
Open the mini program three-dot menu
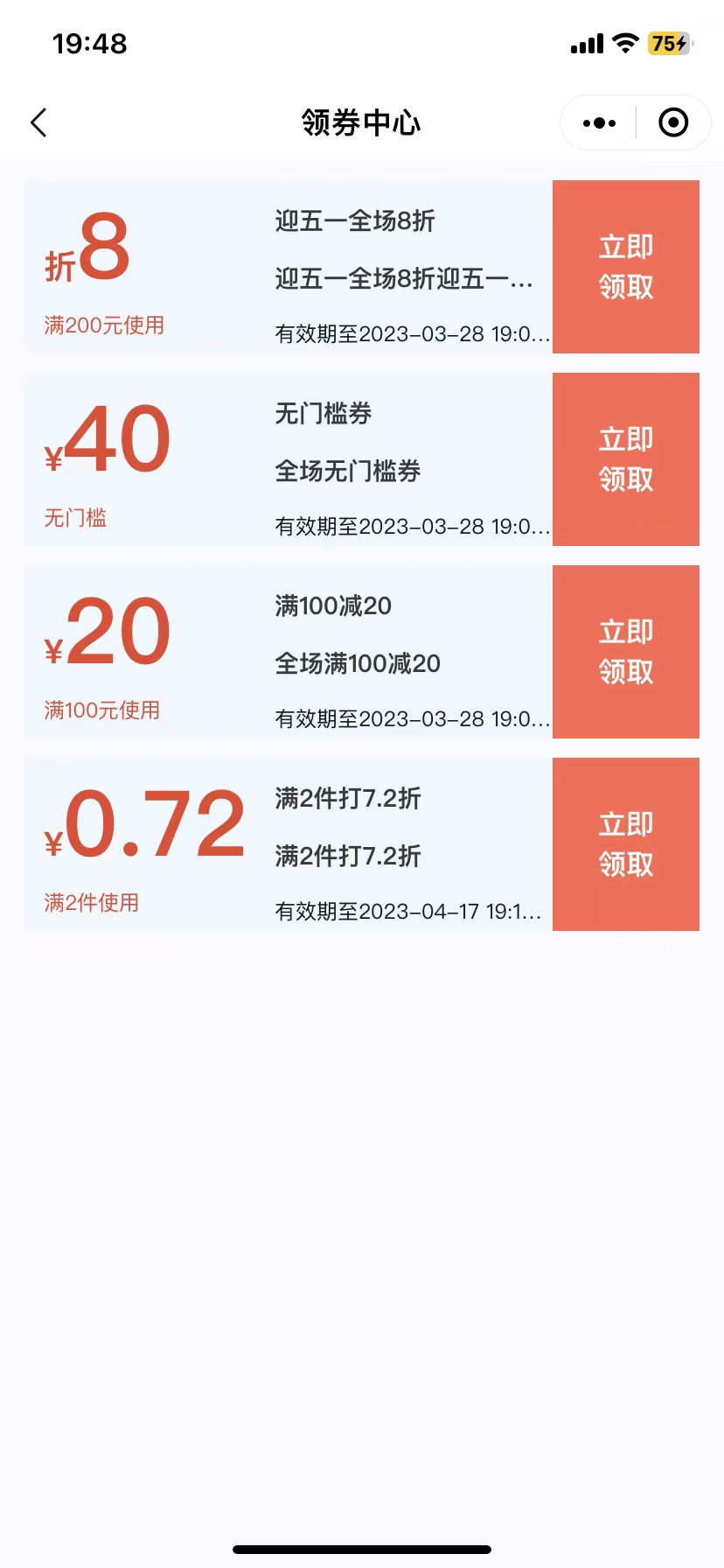point(599,123)
